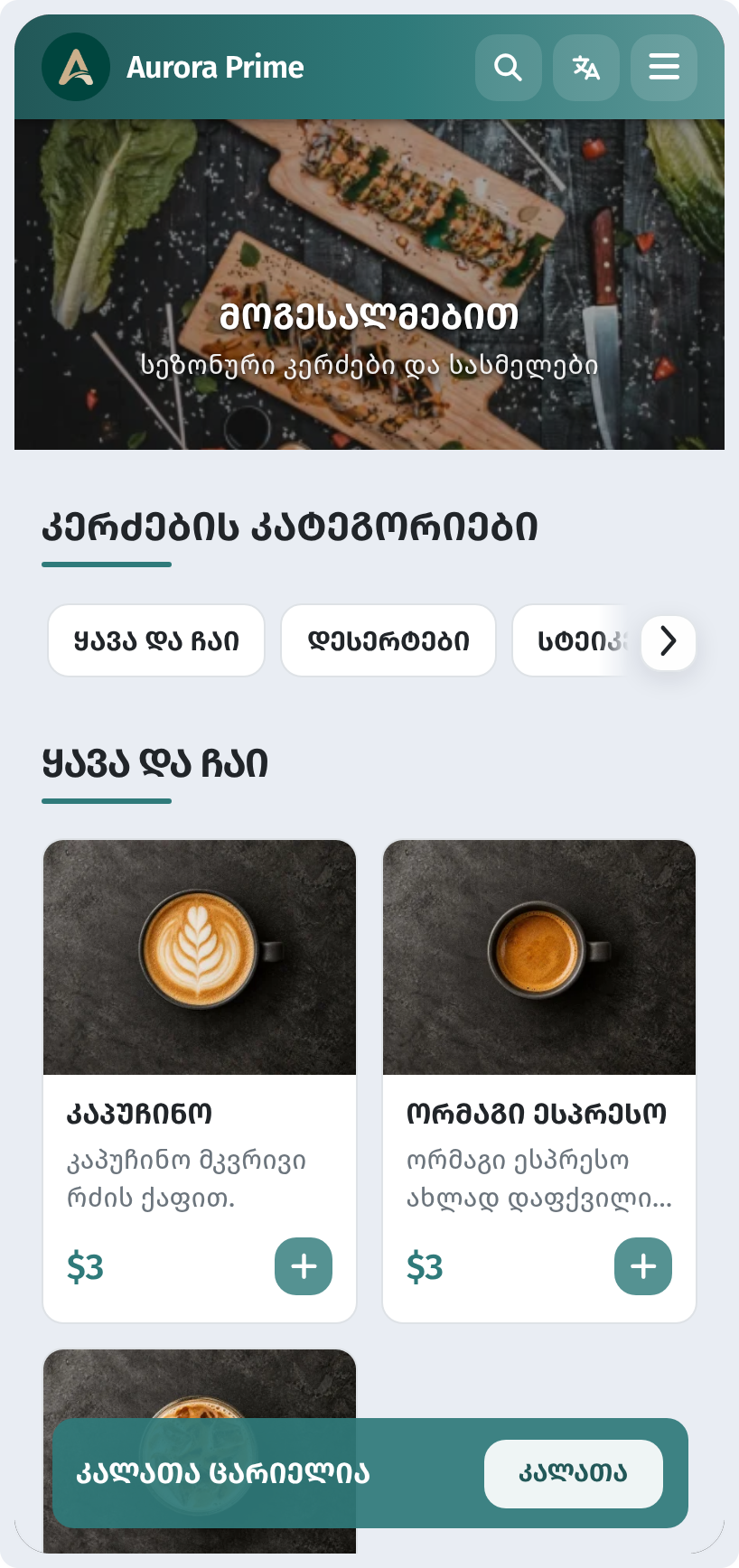Screen dimensions: 739x1568
Task: Show more categories with the arrow
Action: coord(669,641)
